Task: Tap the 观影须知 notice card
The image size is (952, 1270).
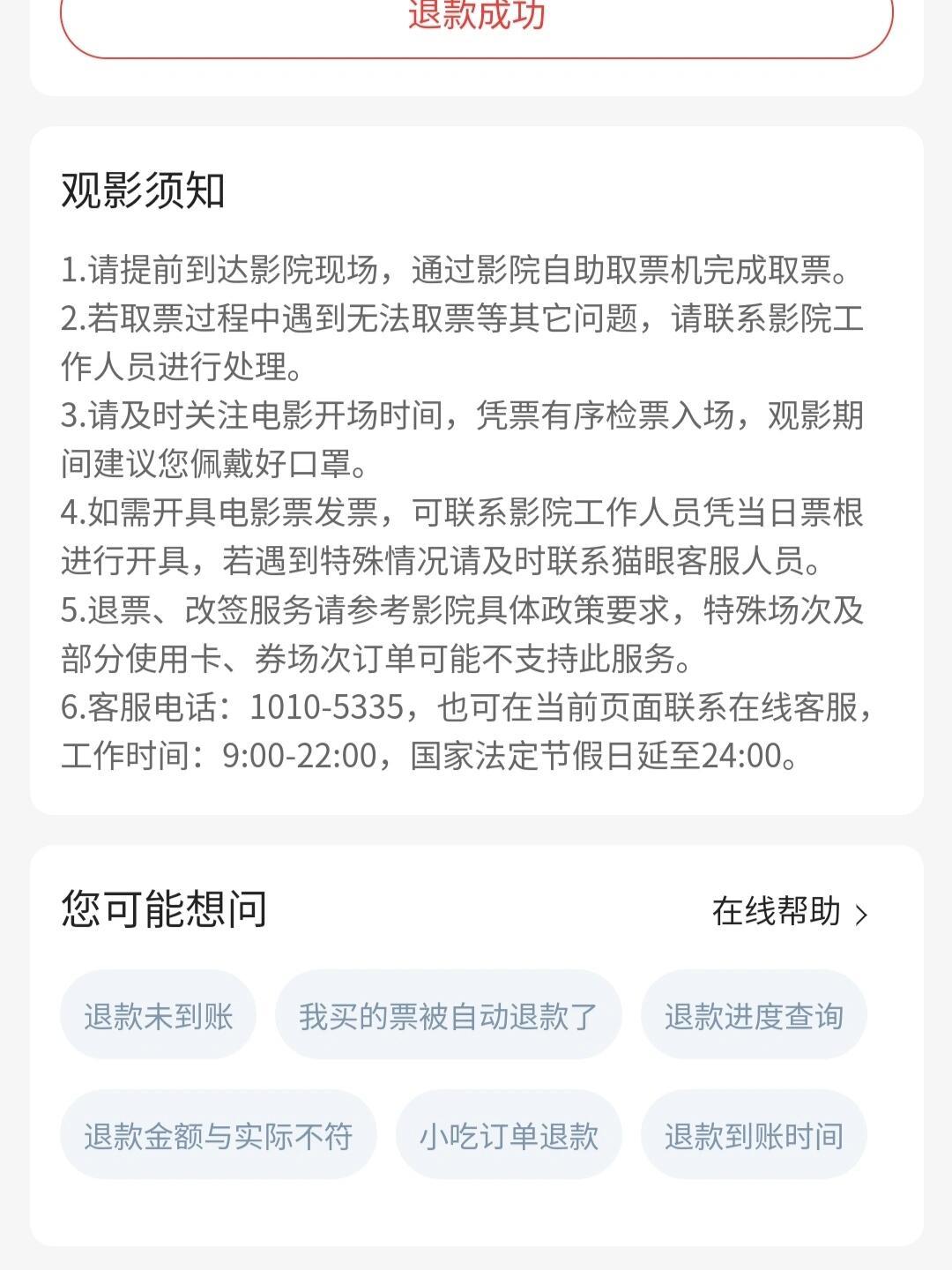Action: [x=476, y=467]
